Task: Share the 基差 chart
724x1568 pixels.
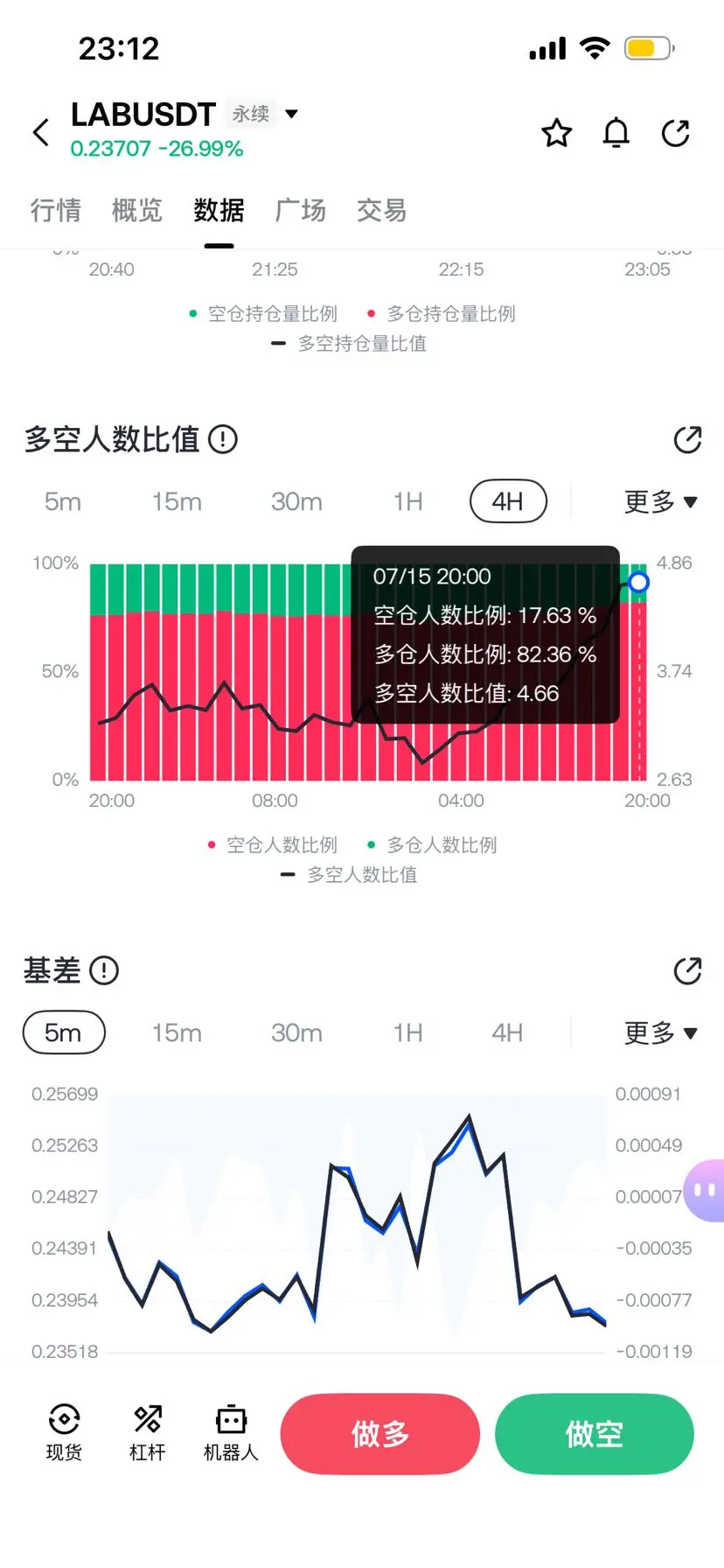Action: (688, 970)
